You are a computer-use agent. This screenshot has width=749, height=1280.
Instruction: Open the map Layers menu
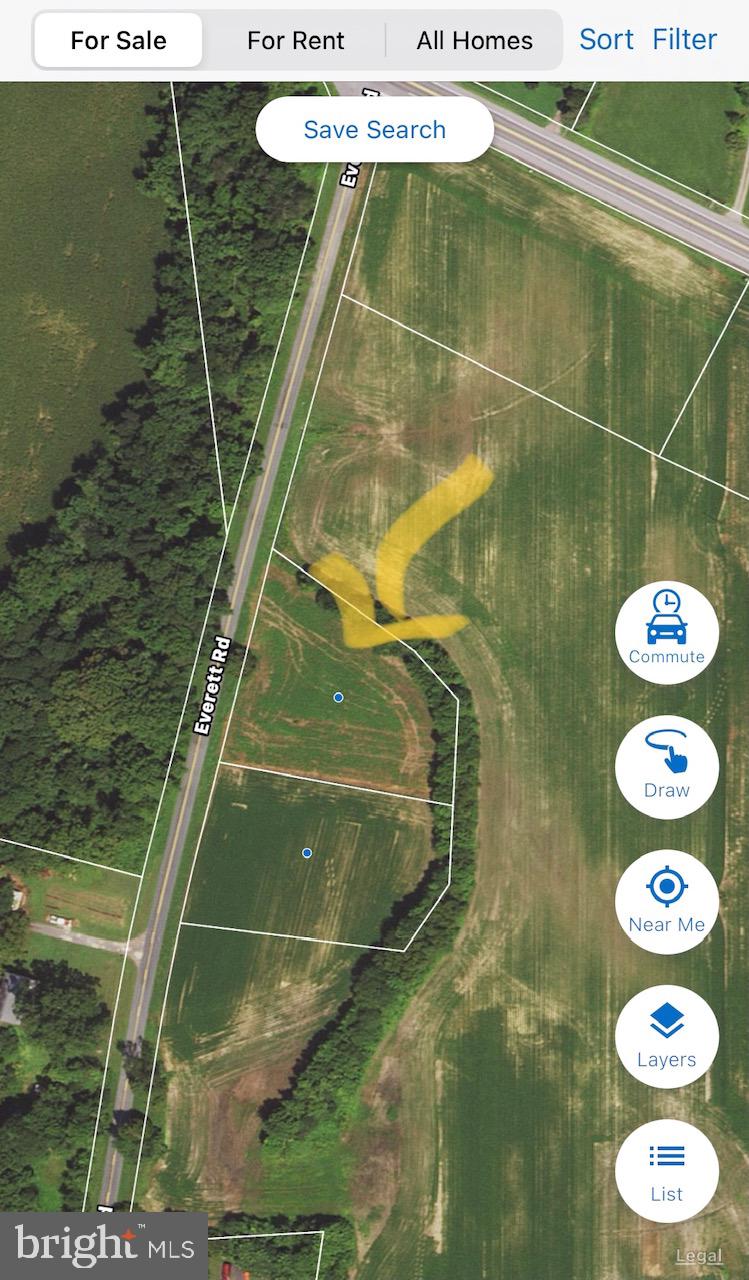click(667, 1037)
